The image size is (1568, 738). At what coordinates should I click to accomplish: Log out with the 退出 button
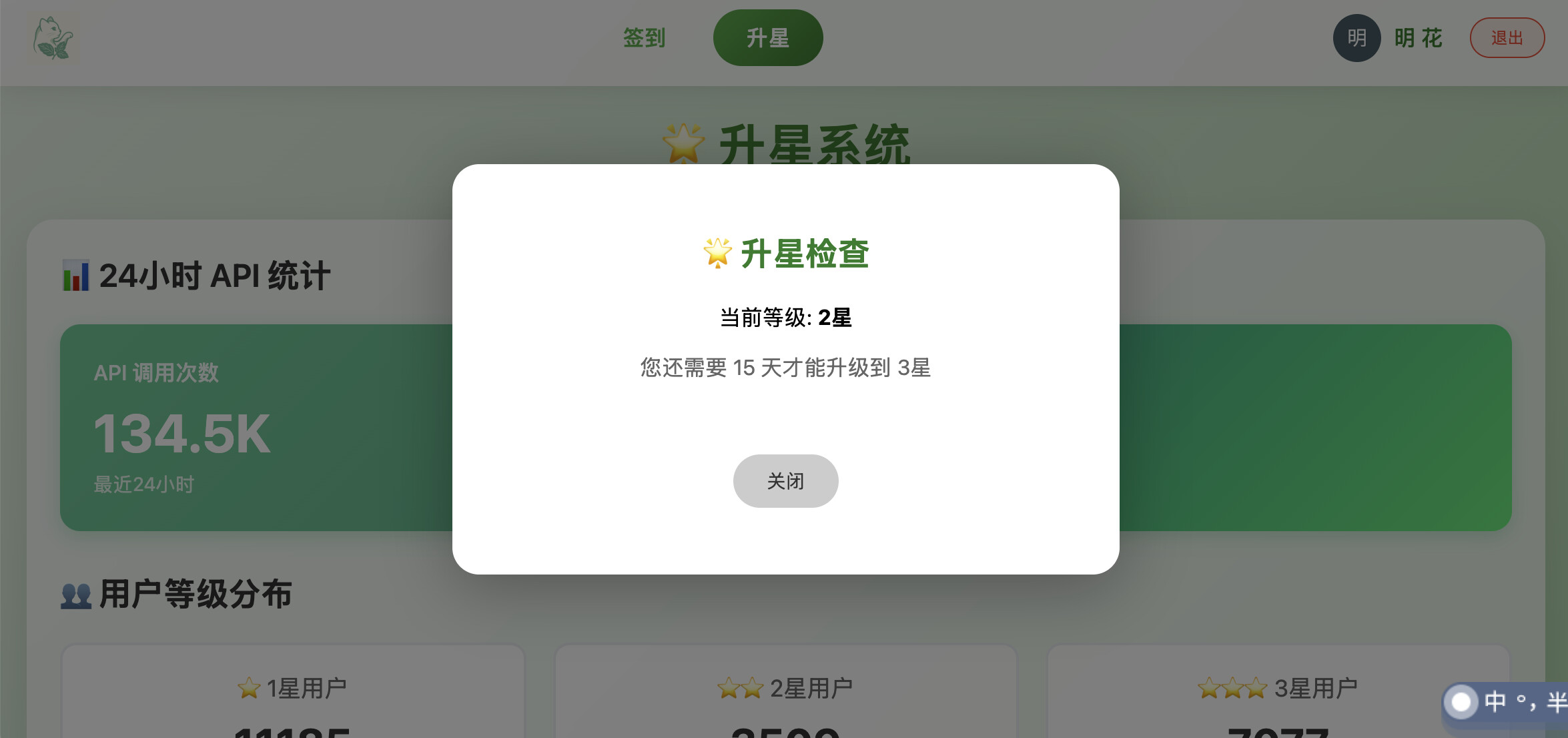(1507, 38)
